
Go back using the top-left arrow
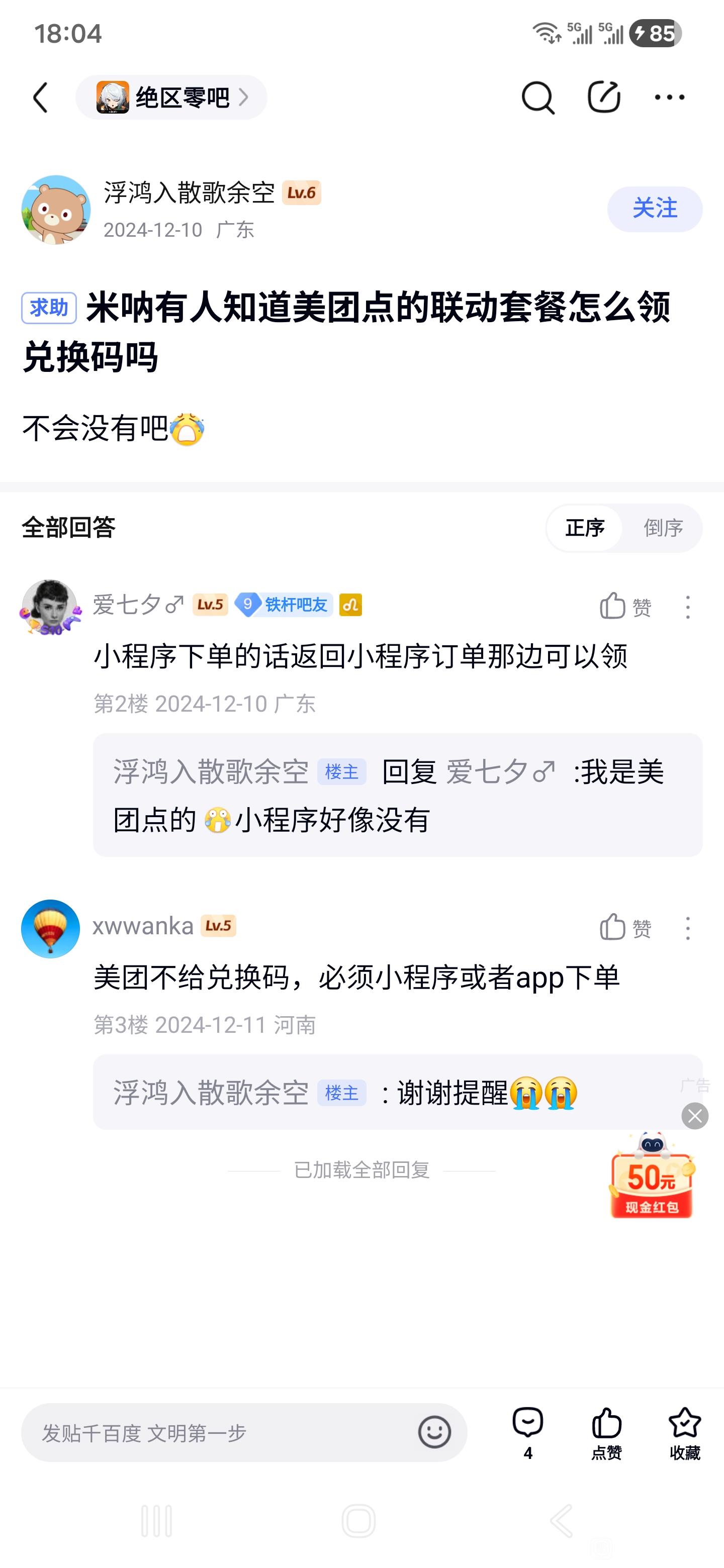(40, 97)
